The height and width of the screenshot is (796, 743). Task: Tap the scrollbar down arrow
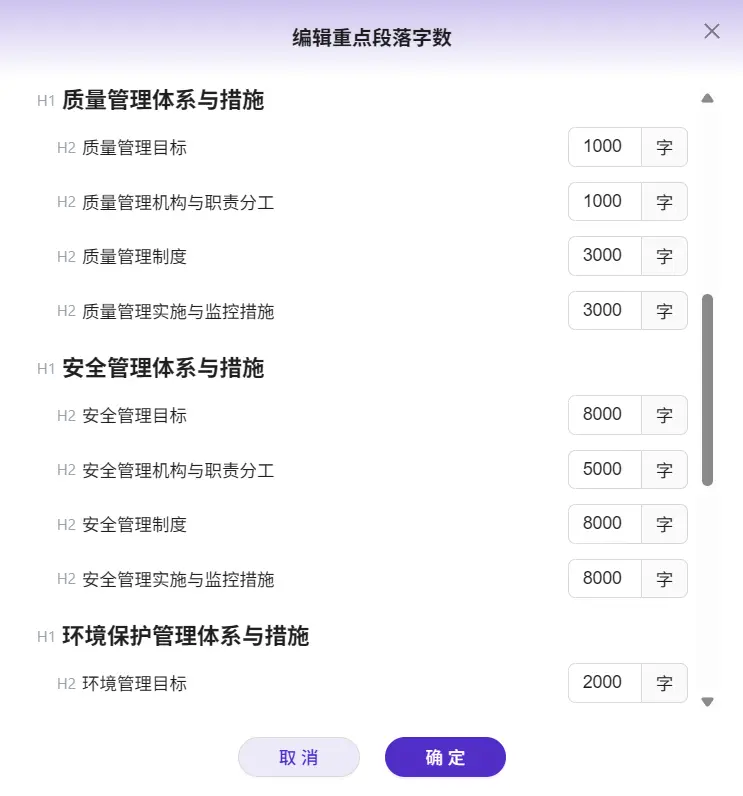(707, 702)
